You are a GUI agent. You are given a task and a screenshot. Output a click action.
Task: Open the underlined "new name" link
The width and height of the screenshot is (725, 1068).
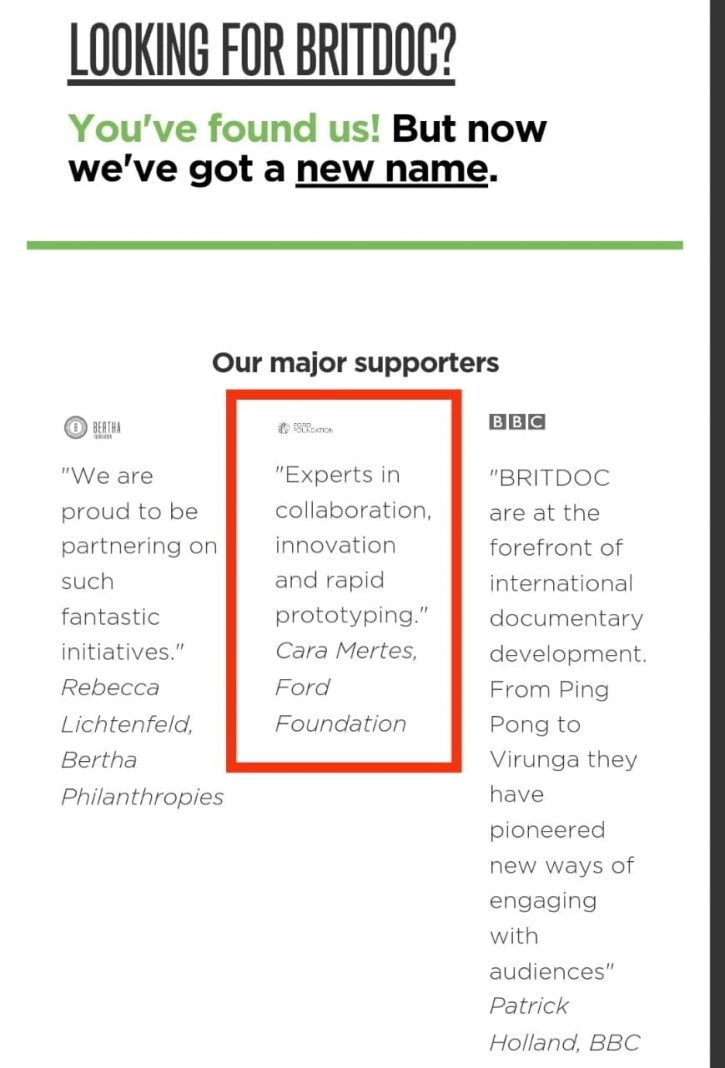coord(390,168)
